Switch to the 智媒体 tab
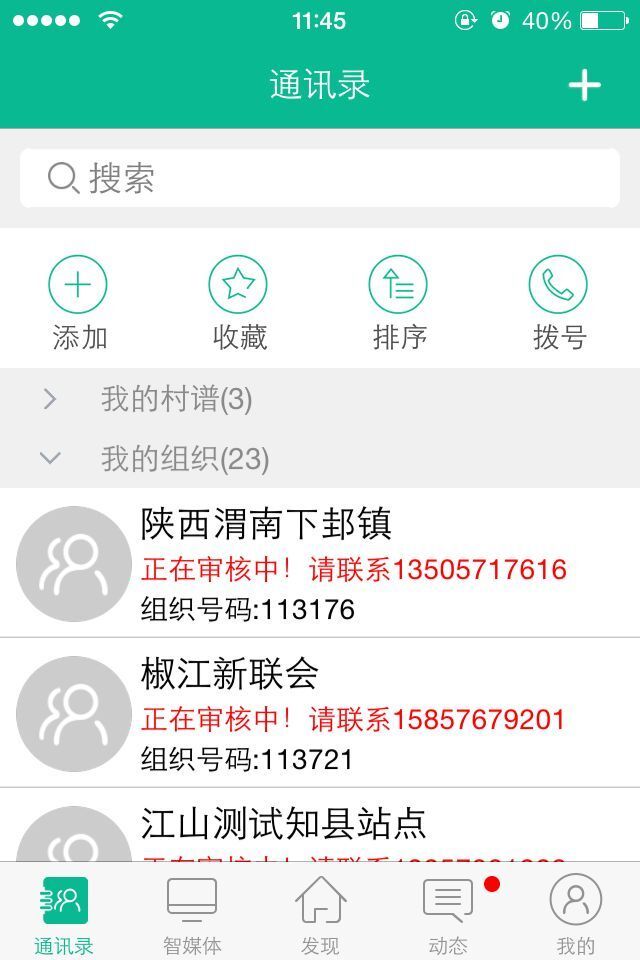The image size is (640, 960). (192, 914)
